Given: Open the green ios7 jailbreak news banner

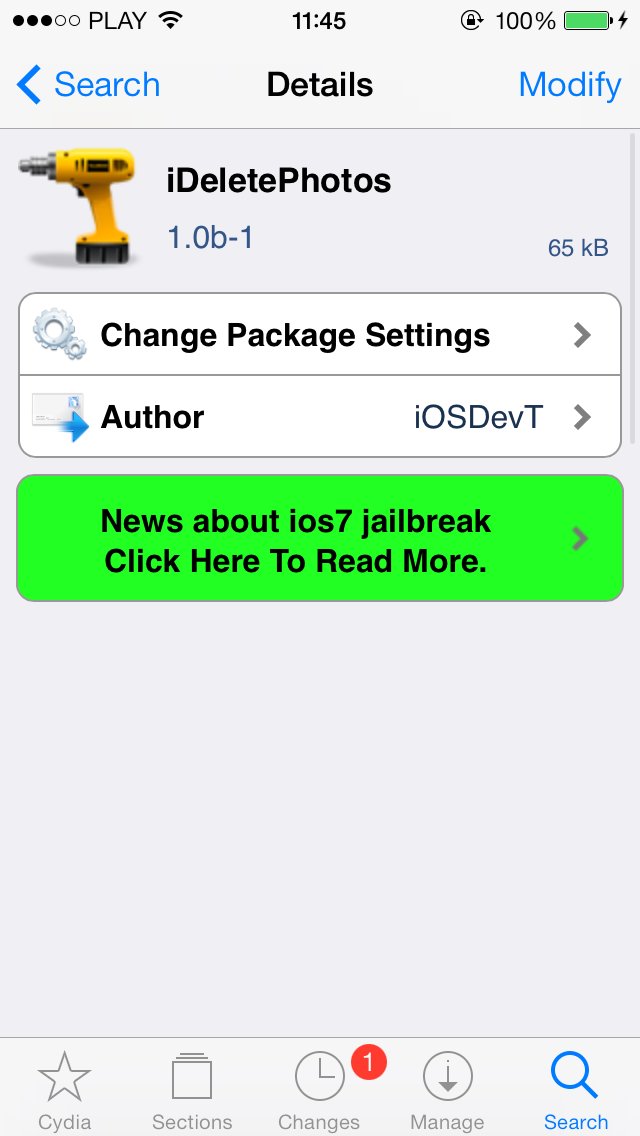Looking at the screenshot, I should coord(320,540).
